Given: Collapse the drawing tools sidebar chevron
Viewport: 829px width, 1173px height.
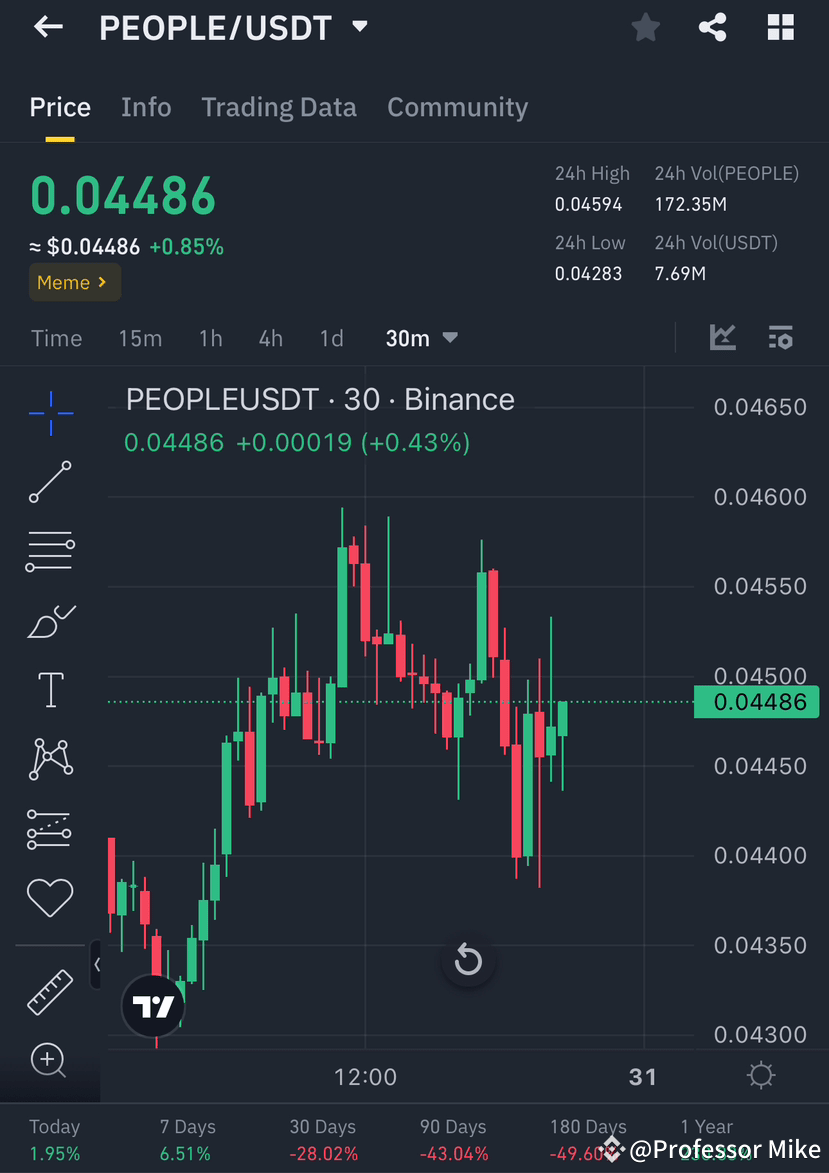Looking at the screenshot, I should pyautogui.click(x=97, y=964).
